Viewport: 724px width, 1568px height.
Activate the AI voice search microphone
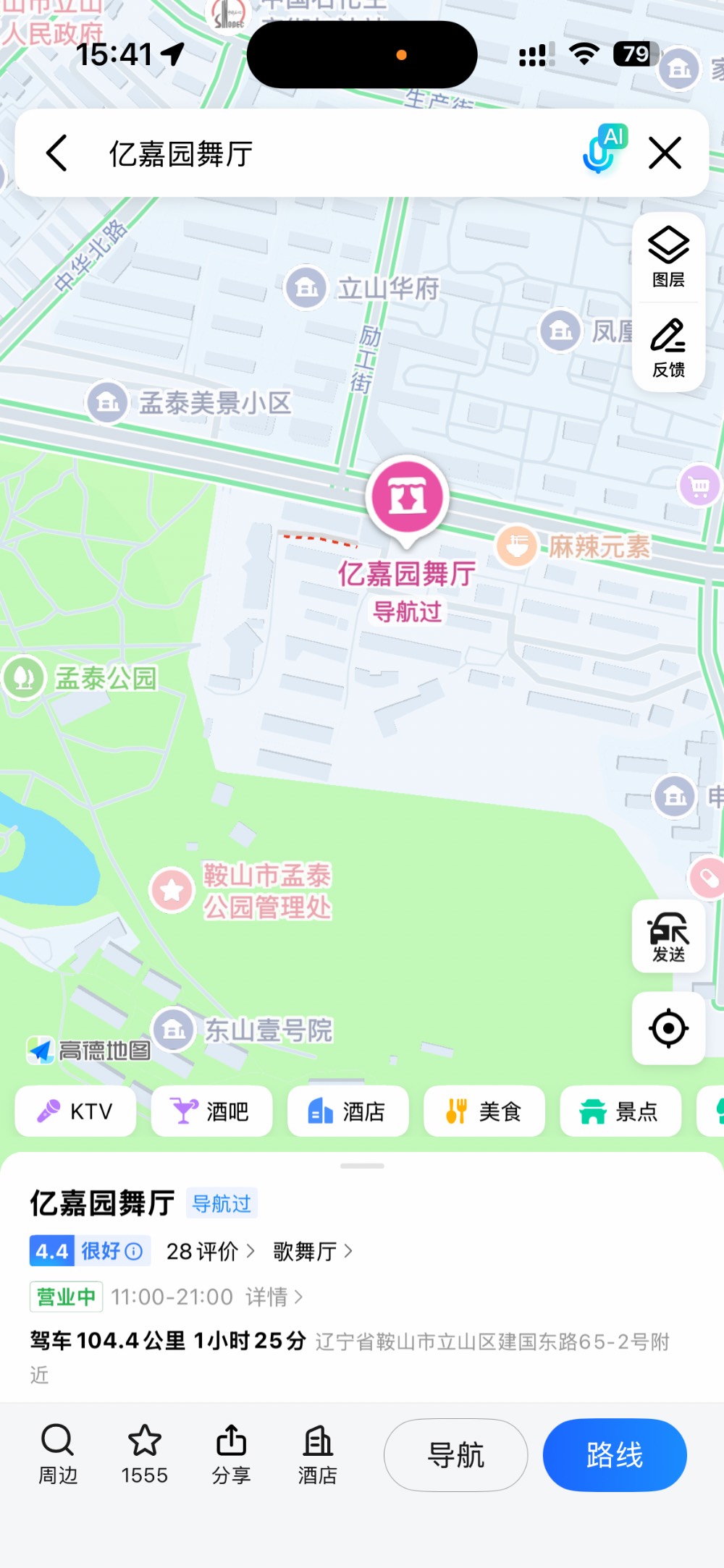(602, 151)
